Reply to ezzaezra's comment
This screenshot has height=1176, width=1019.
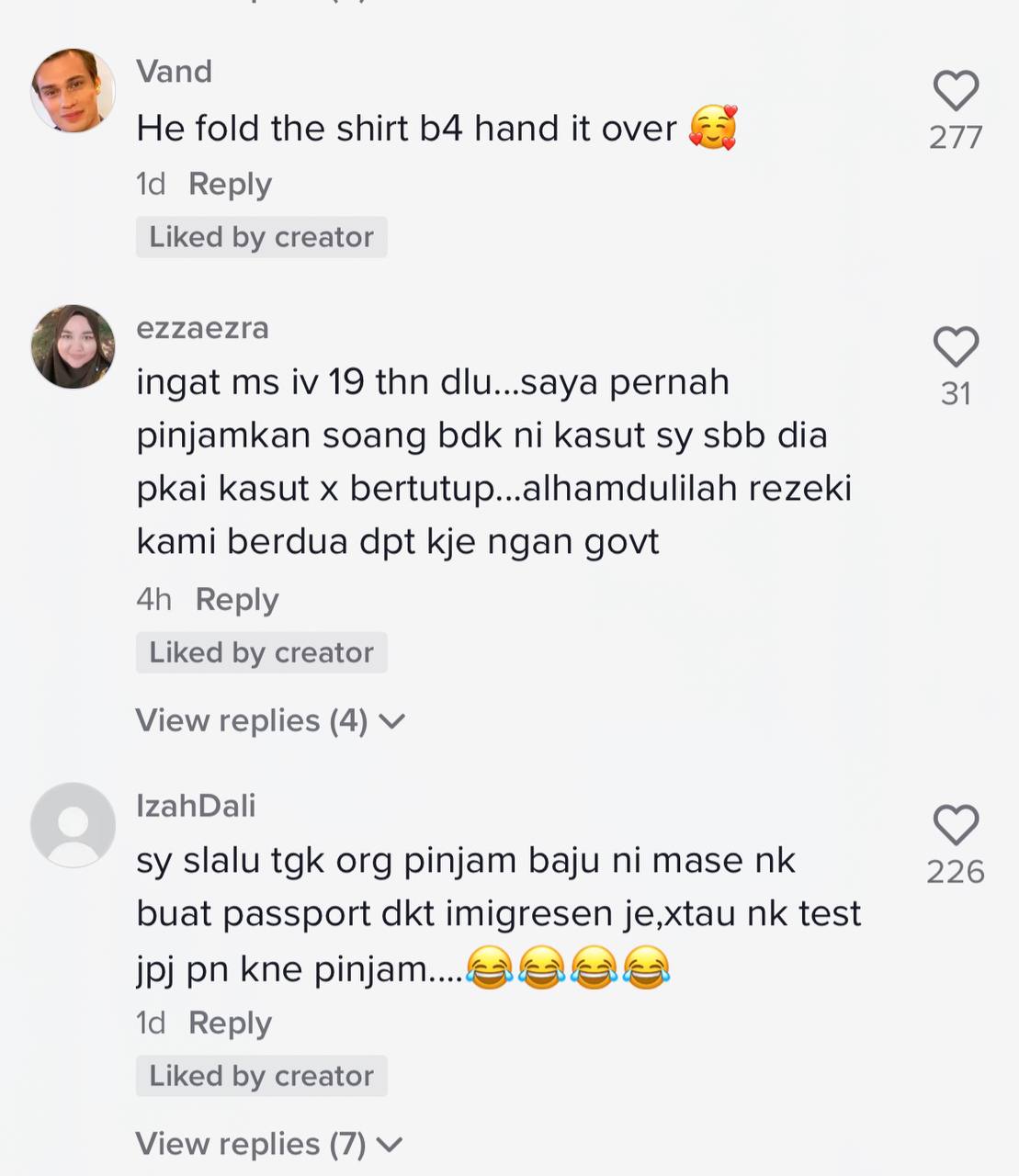pos(236,599)
